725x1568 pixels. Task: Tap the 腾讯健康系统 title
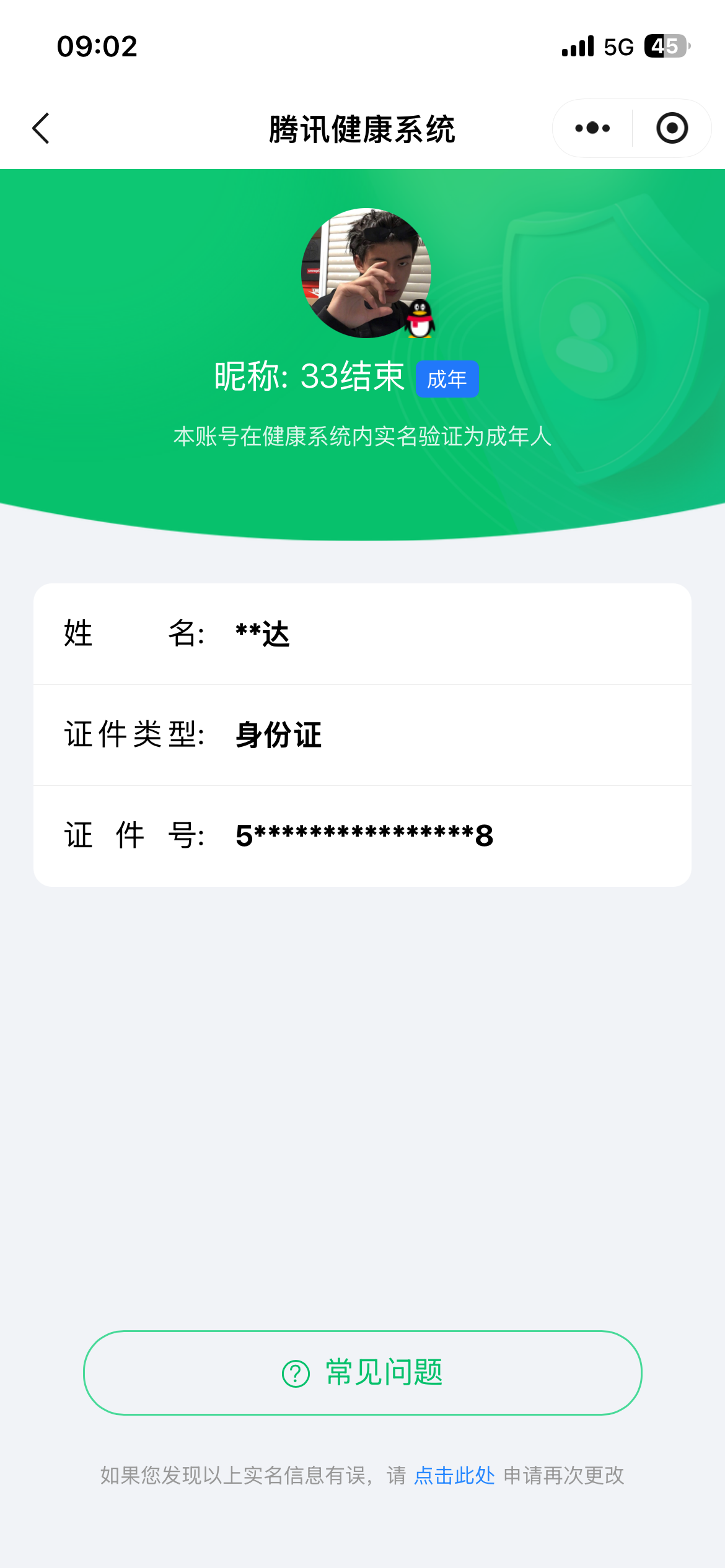tap(362, 128)
